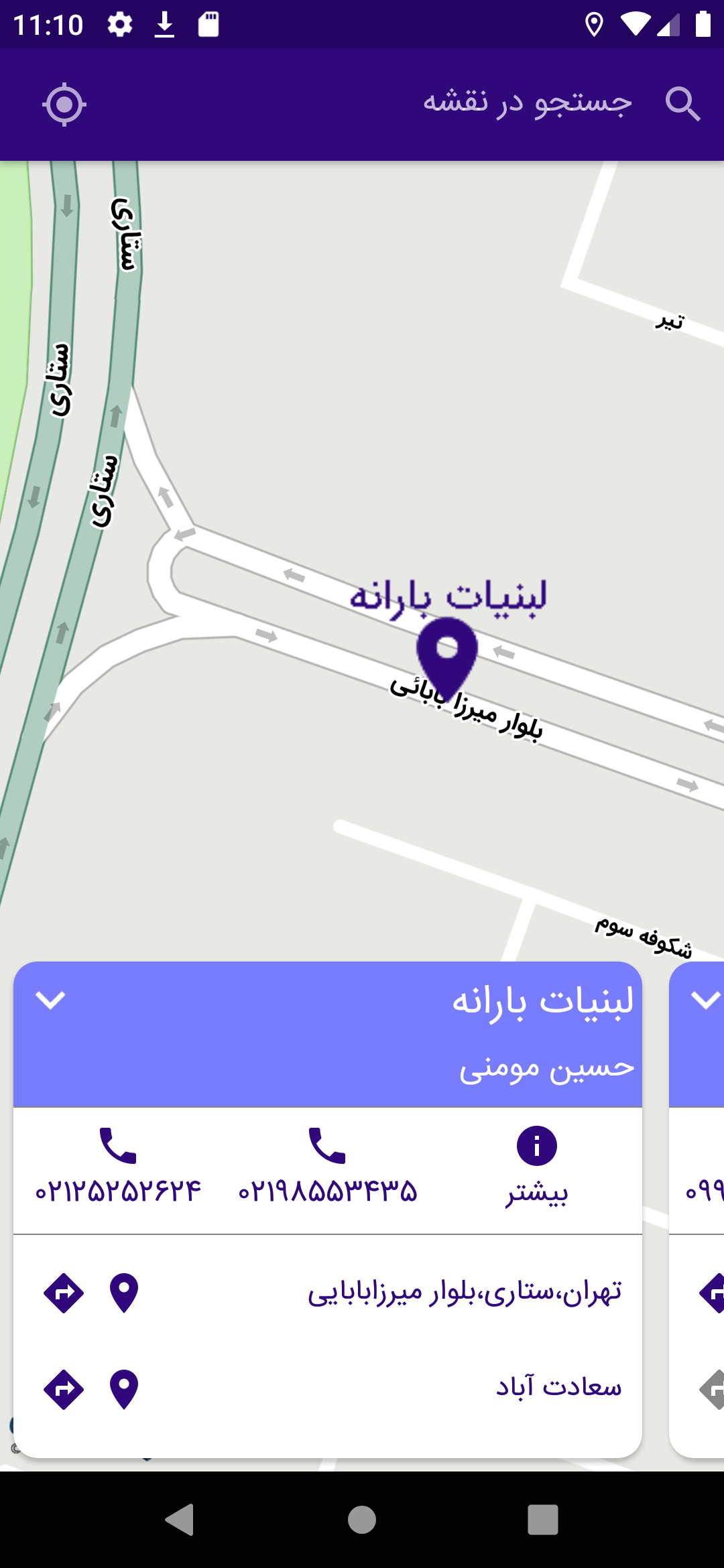Show سعادت آباد location pin on map

124,1390
